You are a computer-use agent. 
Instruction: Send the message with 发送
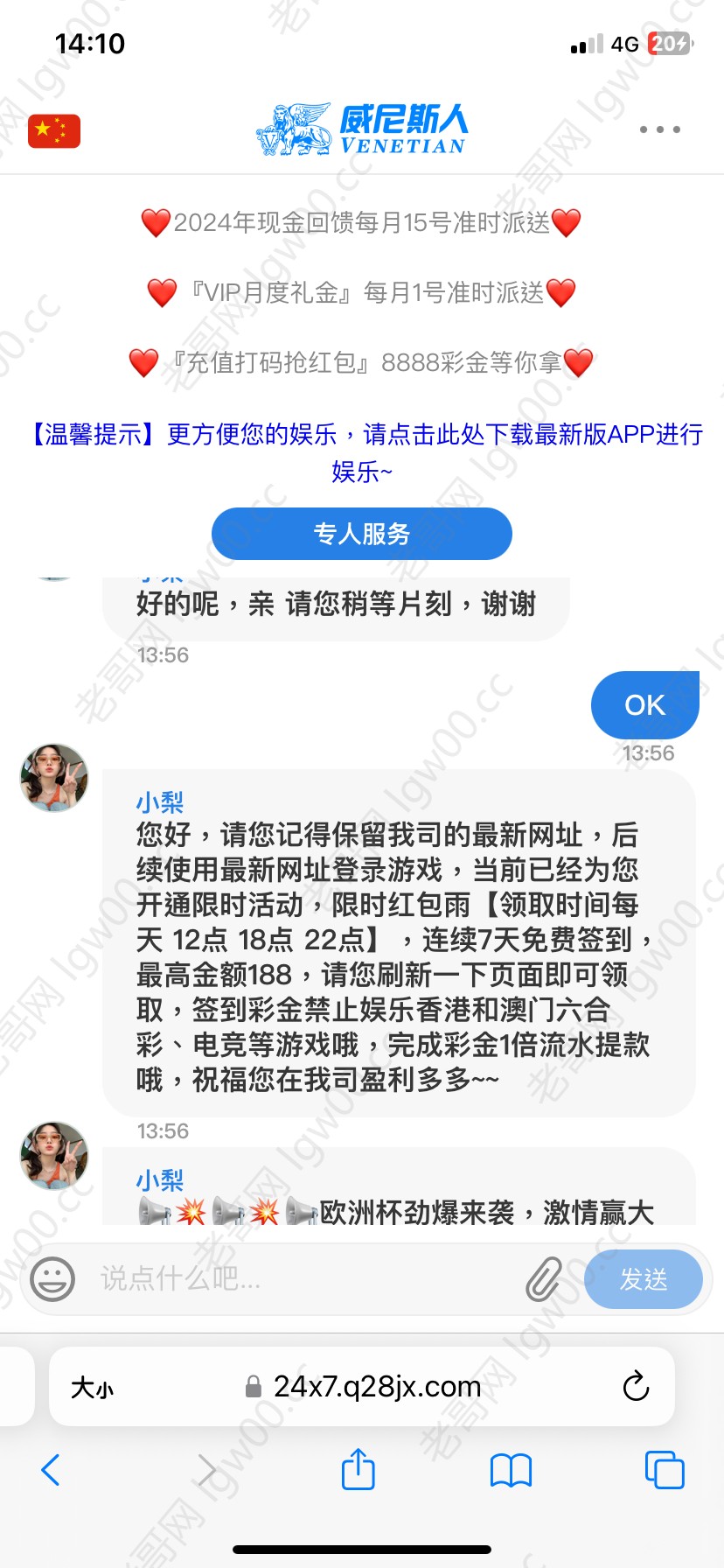tap(644, 1279)
